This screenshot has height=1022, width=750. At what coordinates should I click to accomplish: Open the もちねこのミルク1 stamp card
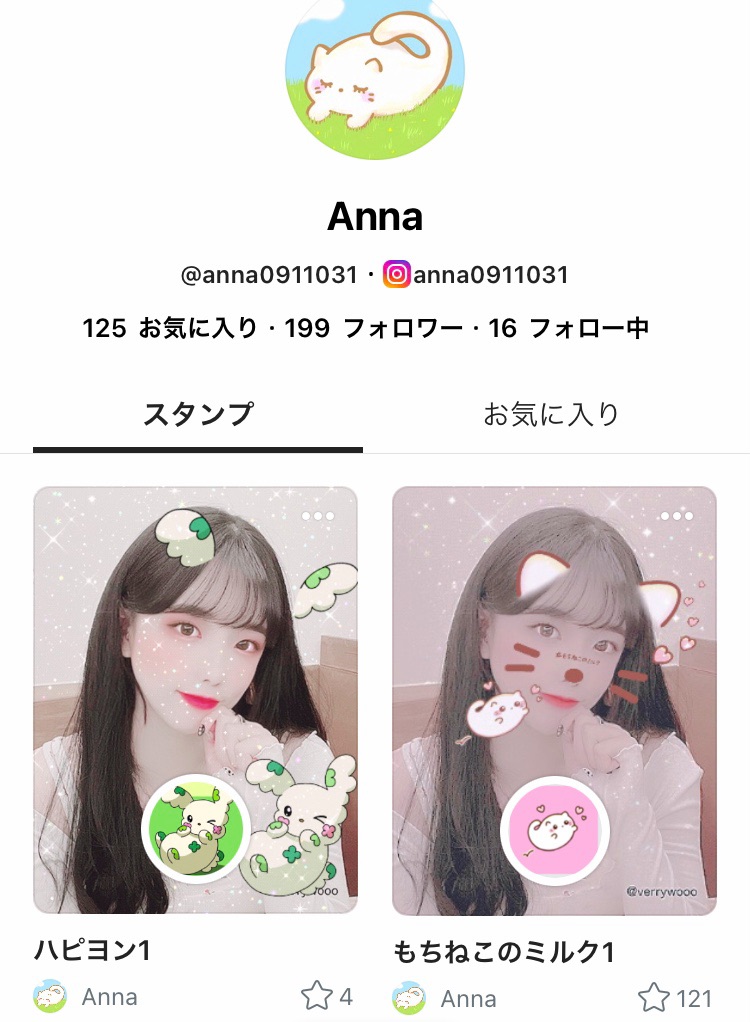[554, 700]
